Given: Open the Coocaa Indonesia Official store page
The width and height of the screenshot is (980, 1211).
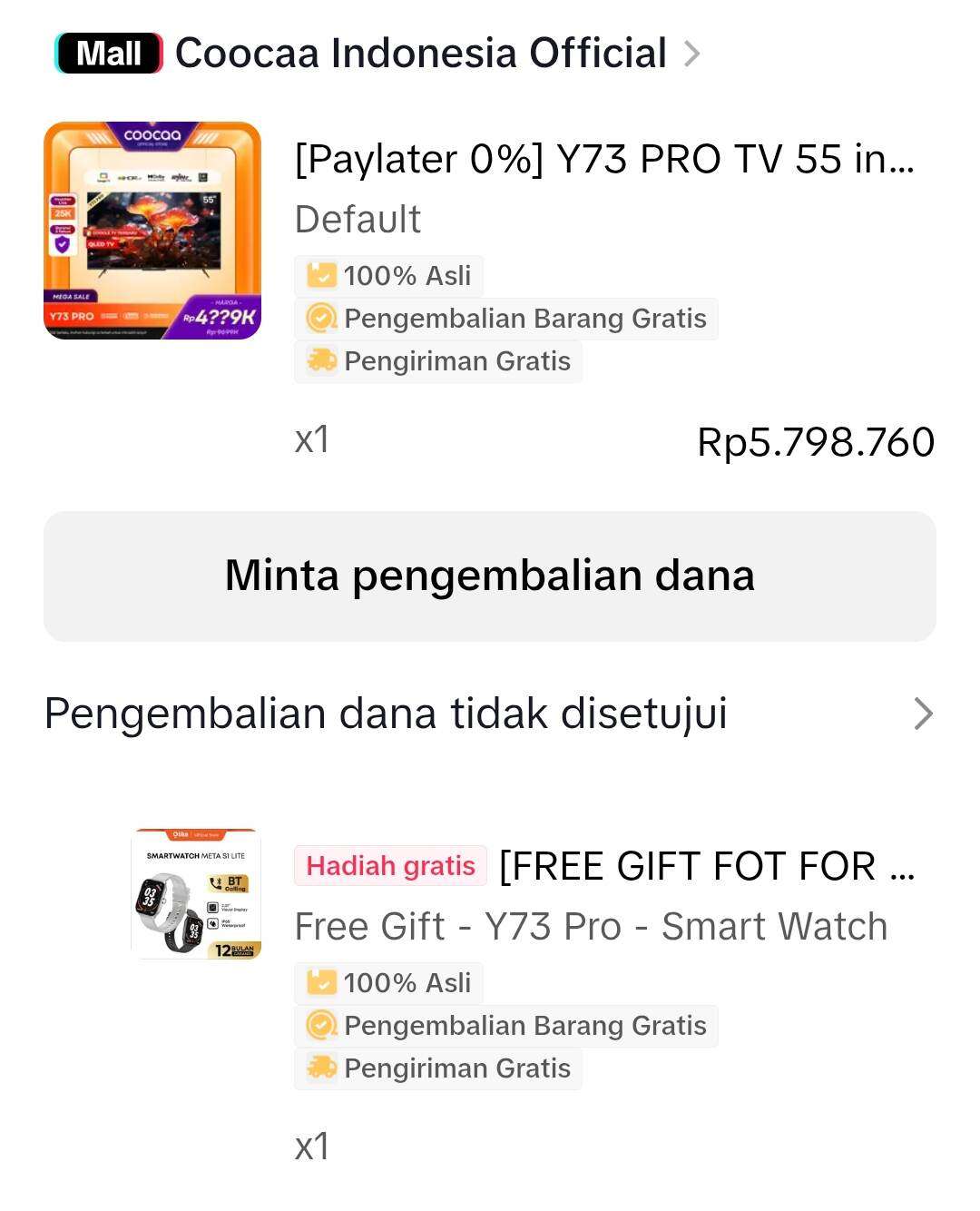Looking at the screenshot, I should click(420, 54).
